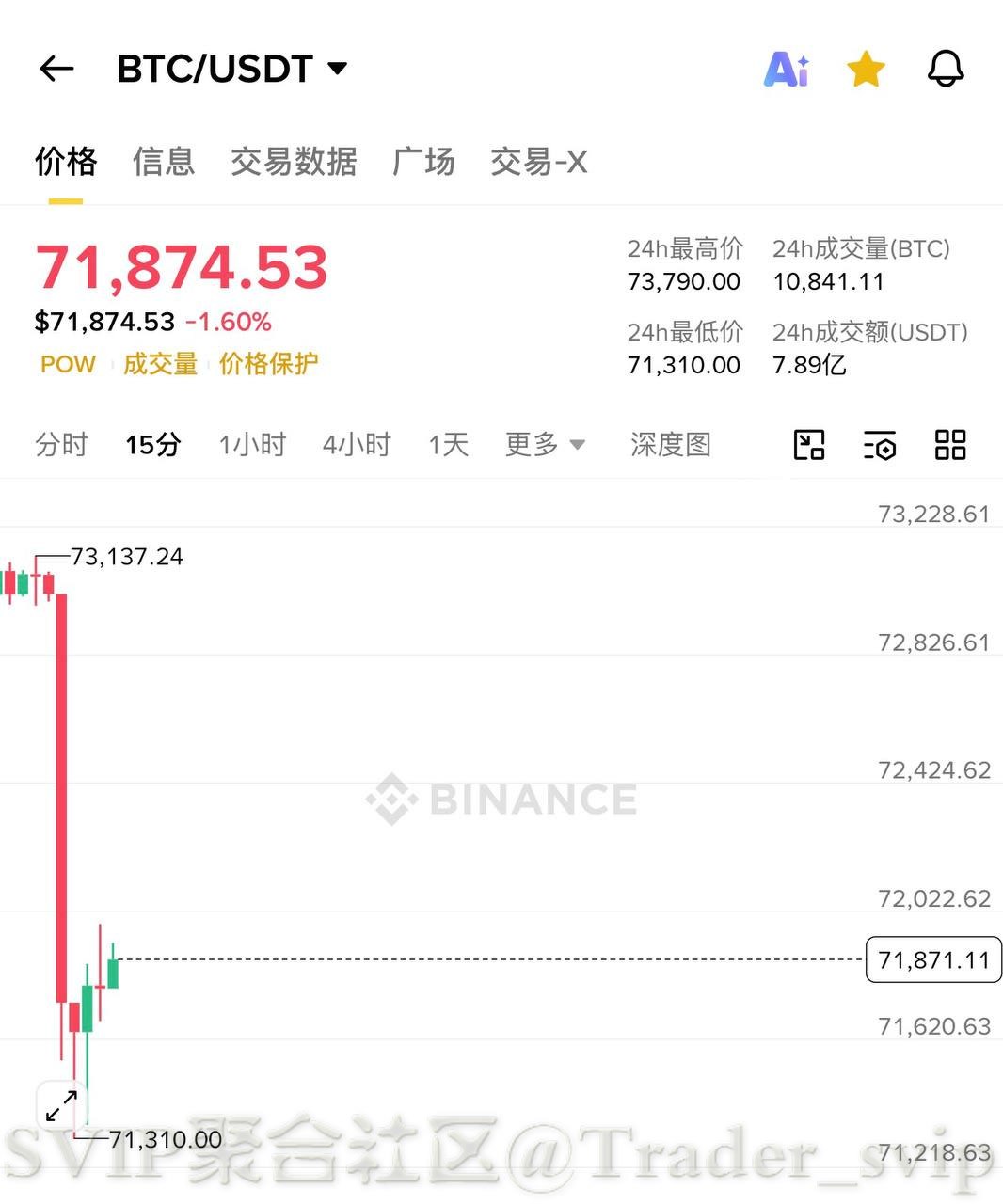Tap the 成交量 tag
This screenshot has height=1204, width=1003.
click(160, 364)
